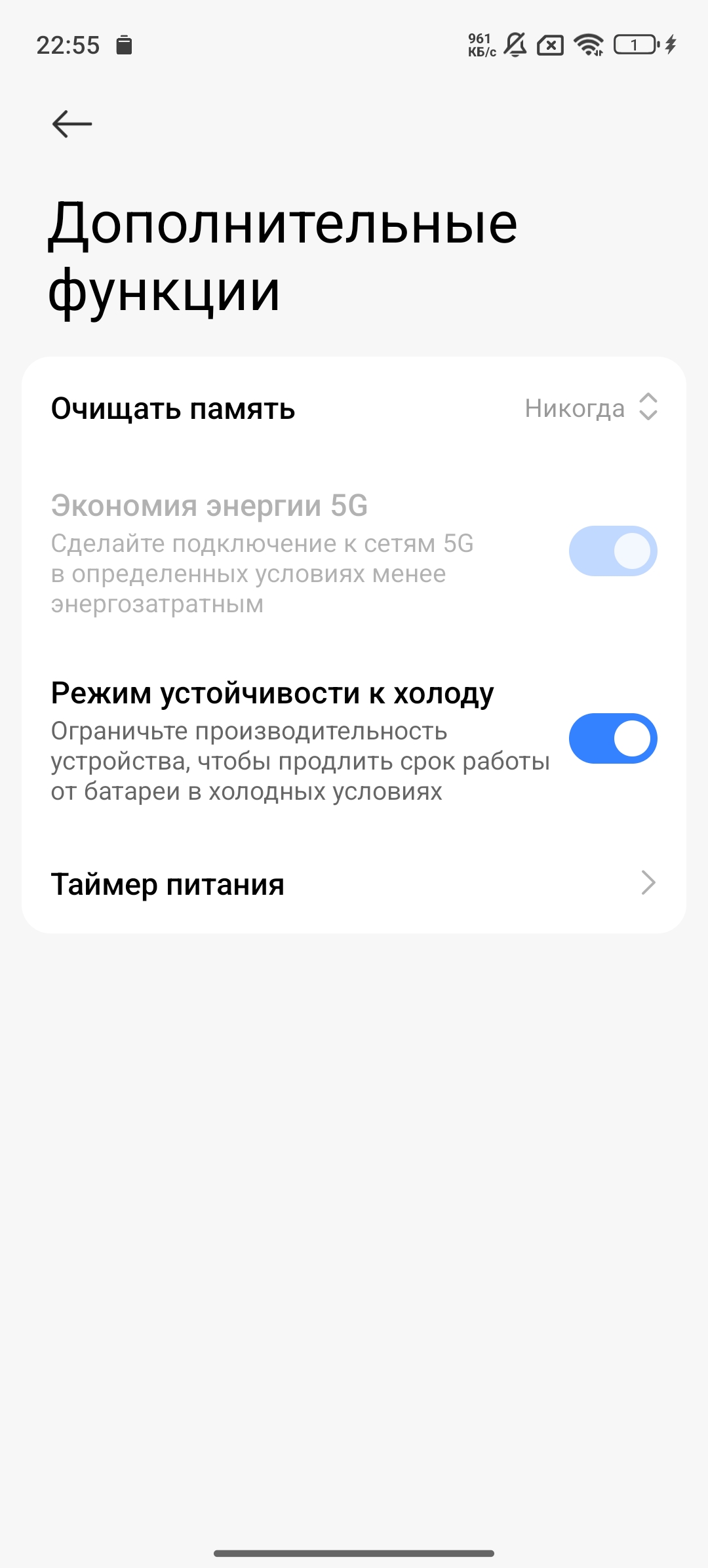Go back using the arrow icon
The image size is (708, 1568).
[x=72, y=124]
